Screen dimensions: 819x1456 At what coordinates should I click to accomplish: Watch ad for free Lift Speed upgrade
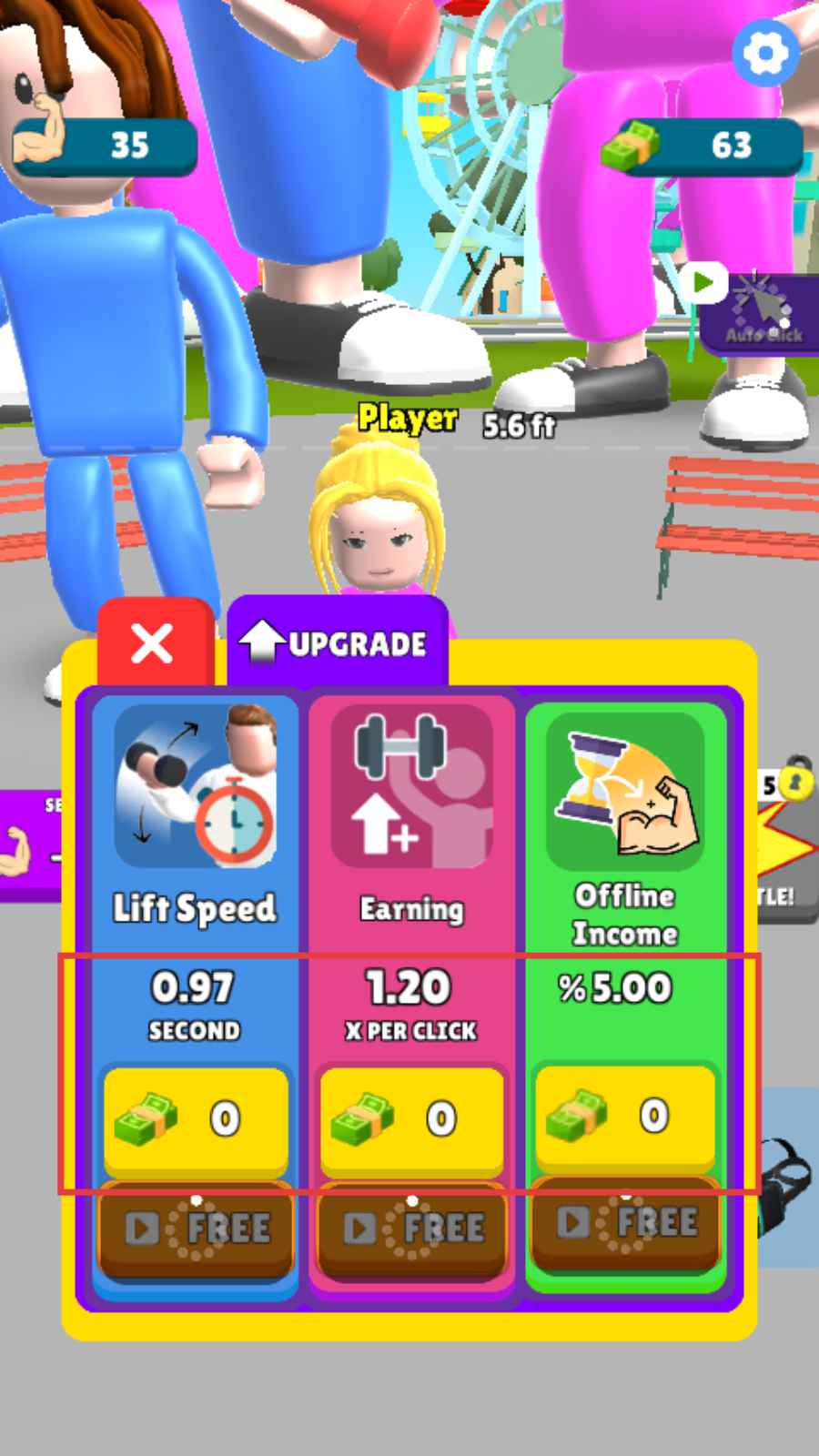196,1228
